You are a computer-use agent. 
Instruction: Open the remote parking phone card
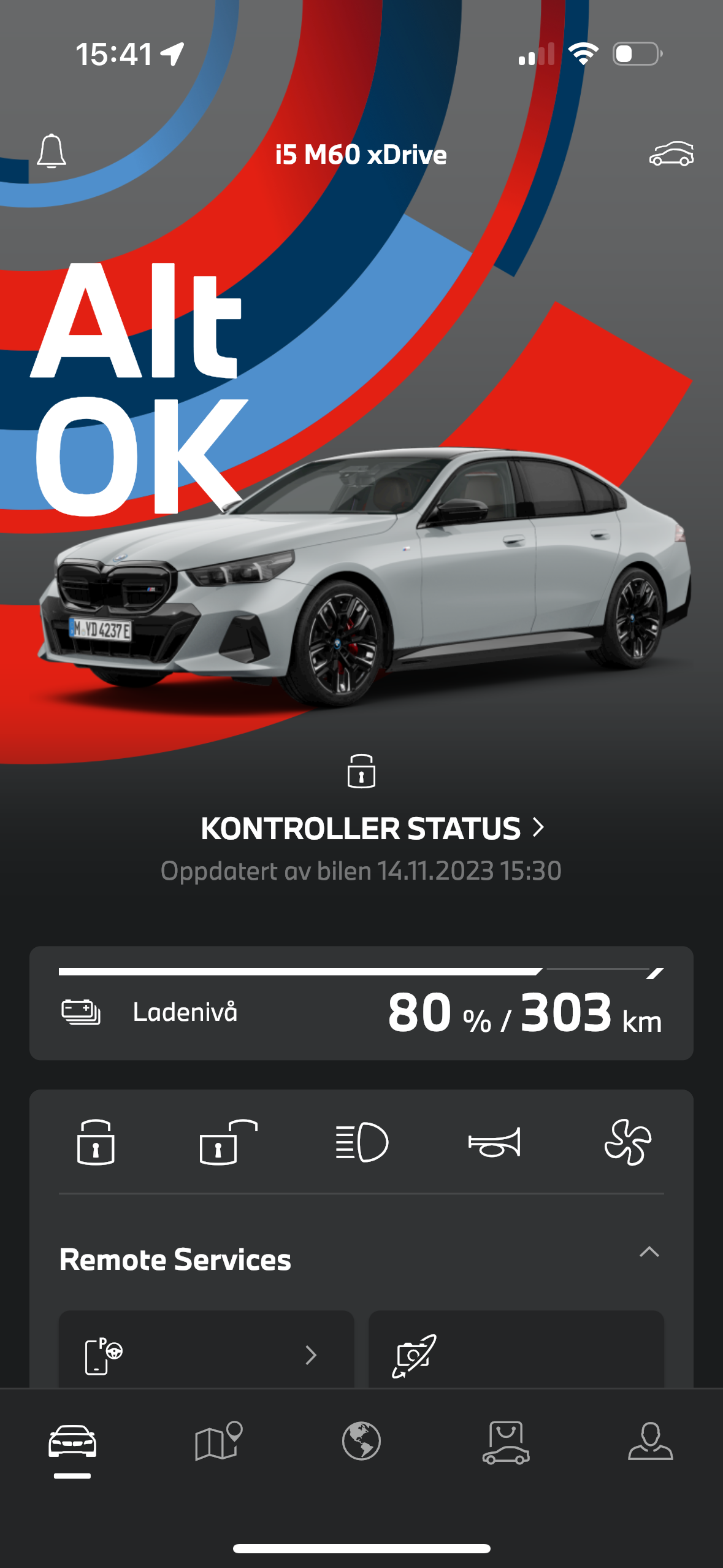(206, 1353)
